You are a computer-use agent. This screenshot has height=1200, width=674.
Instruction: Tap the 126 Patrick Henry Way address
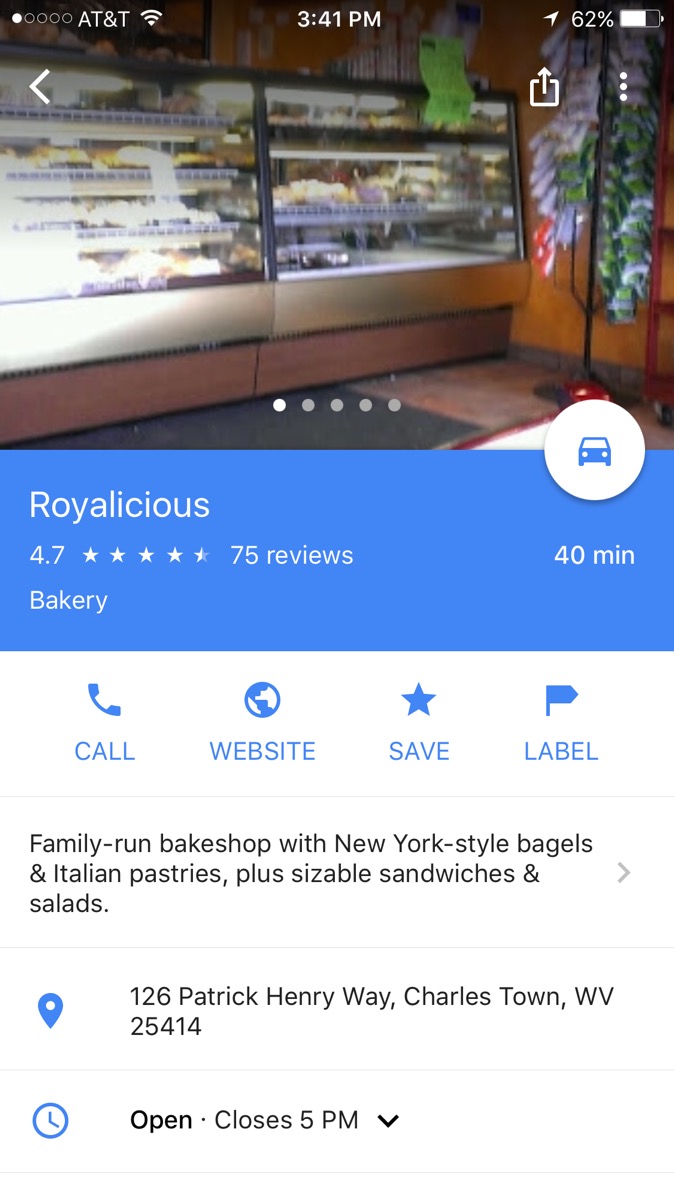point(370,1010)
